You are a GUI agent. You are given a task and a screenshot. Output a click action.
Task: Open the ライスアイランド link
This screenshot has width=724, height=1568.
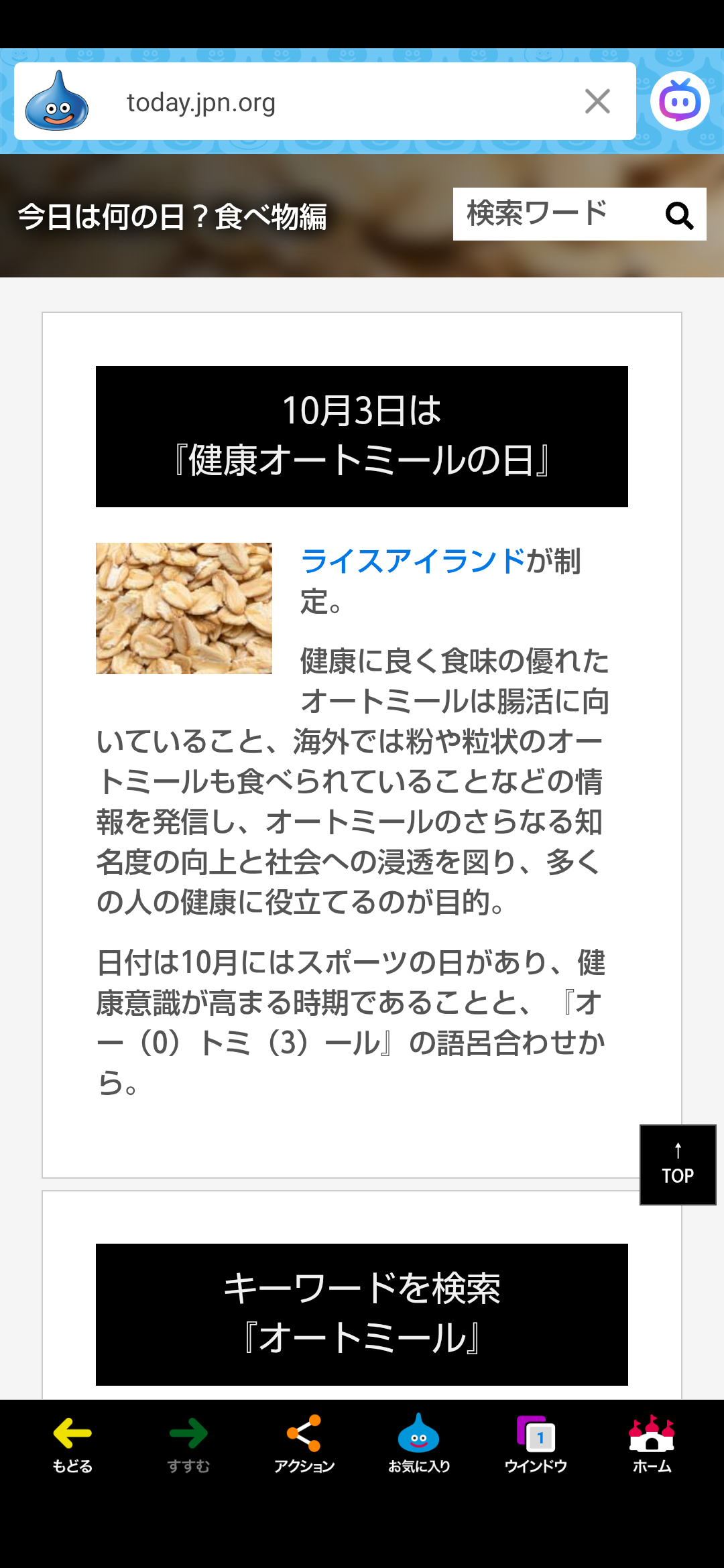pyautogui.click(x=413, y=562)
